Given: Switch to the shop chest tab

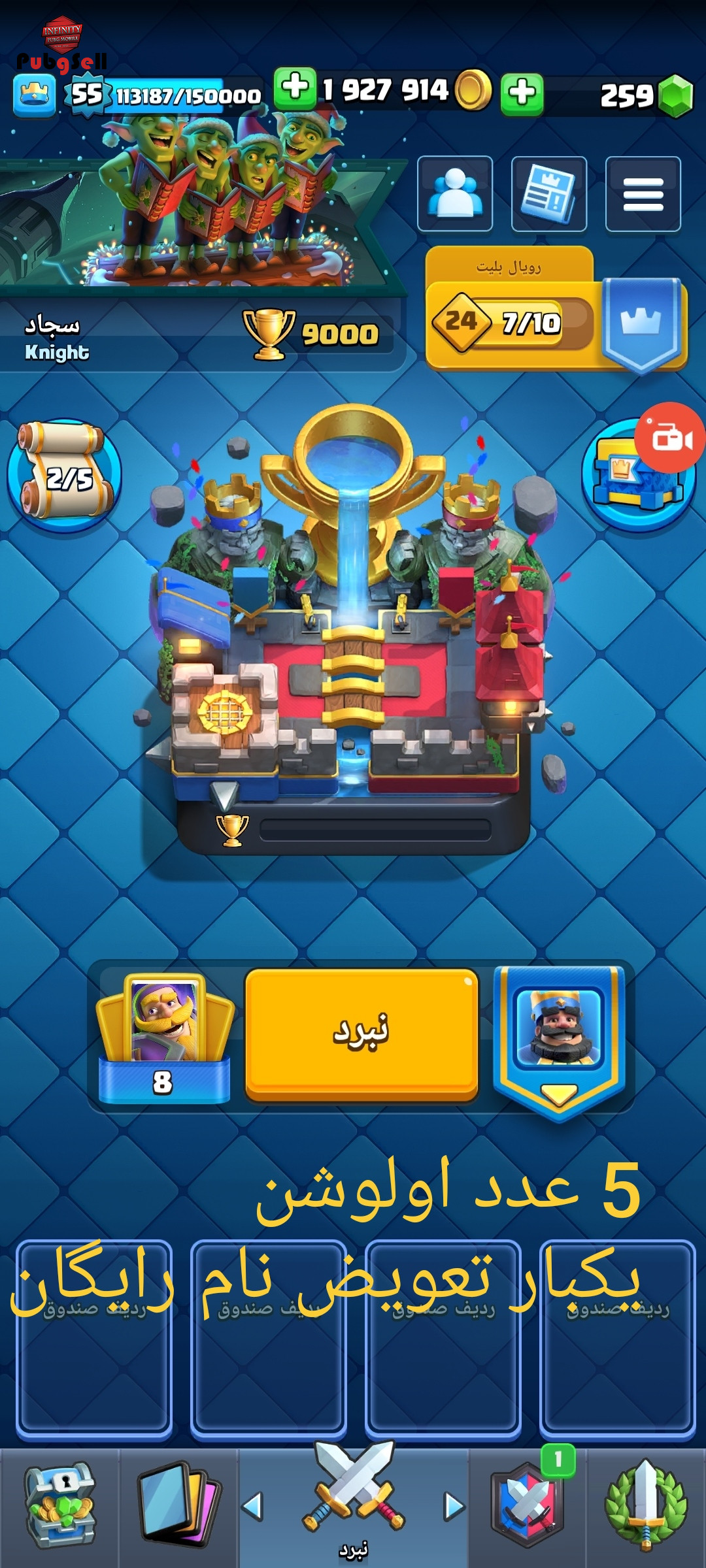Looking at the screenshot, I should [x=60, y=1506].
